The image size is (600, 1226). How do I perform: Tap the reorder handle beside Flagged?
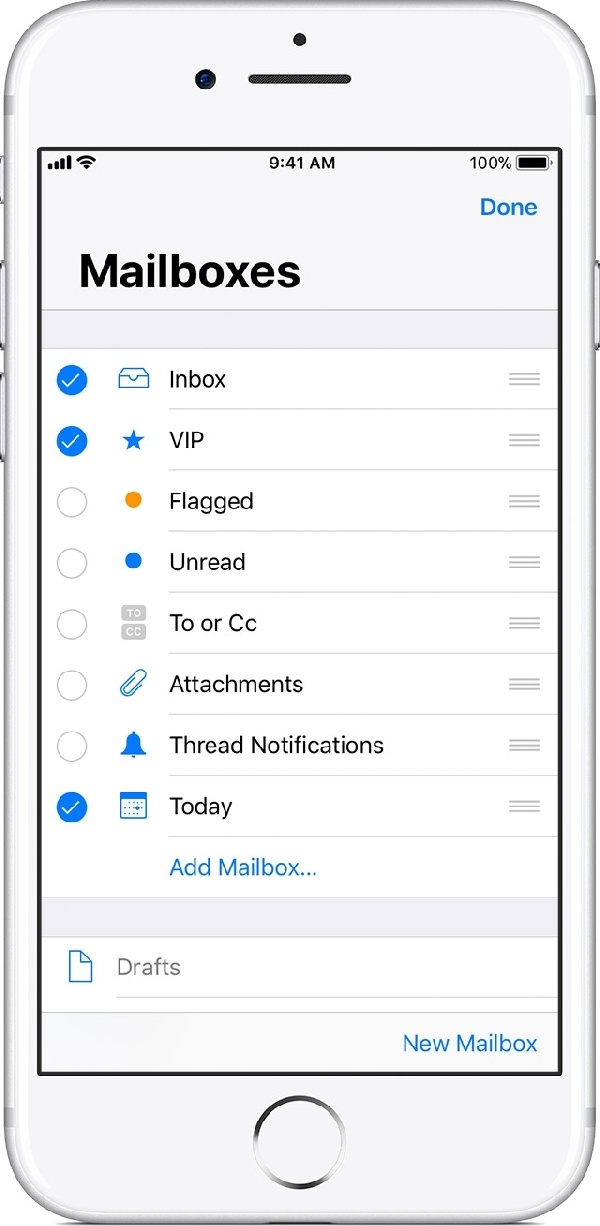tap(524, 501)
